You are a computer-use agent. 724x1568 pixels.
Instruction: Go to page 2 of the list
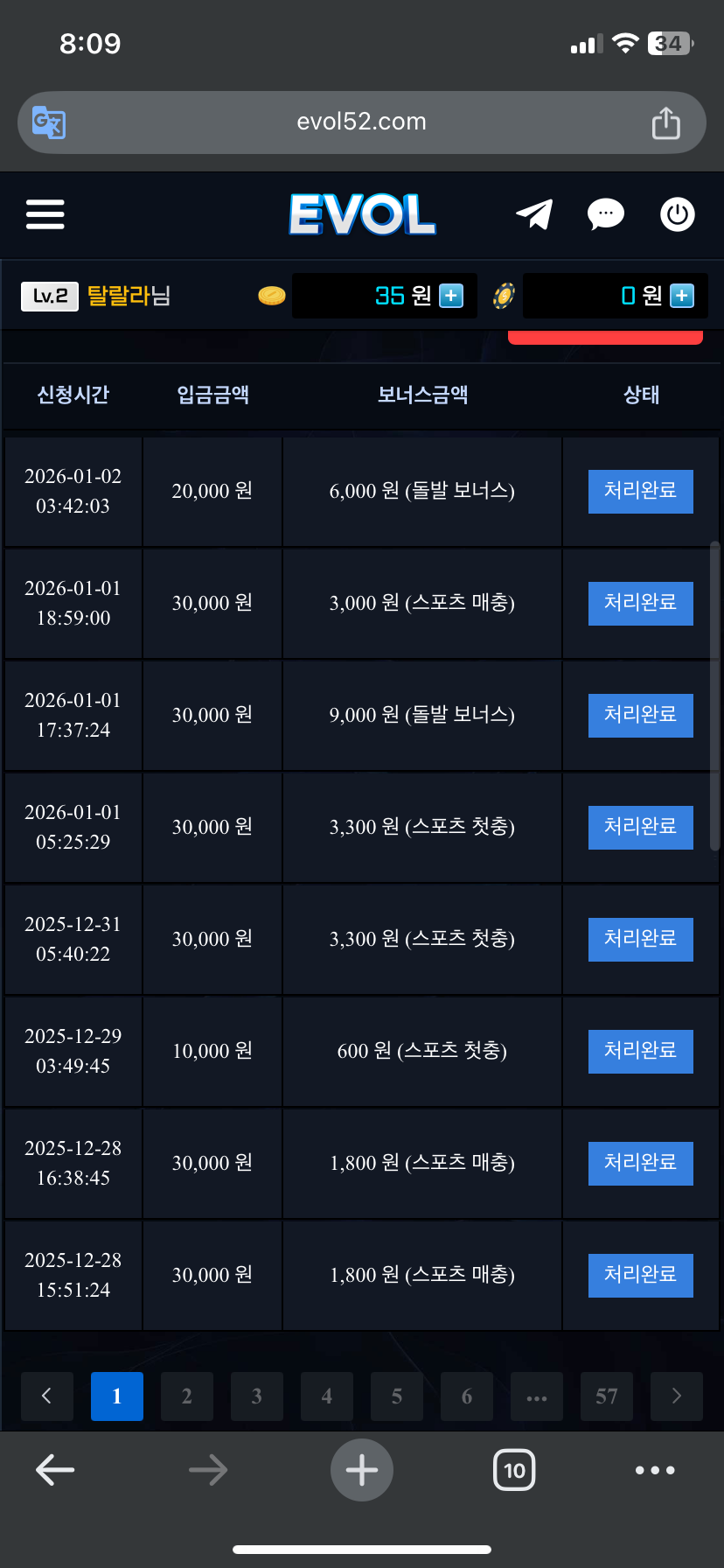click(187, 1396)
